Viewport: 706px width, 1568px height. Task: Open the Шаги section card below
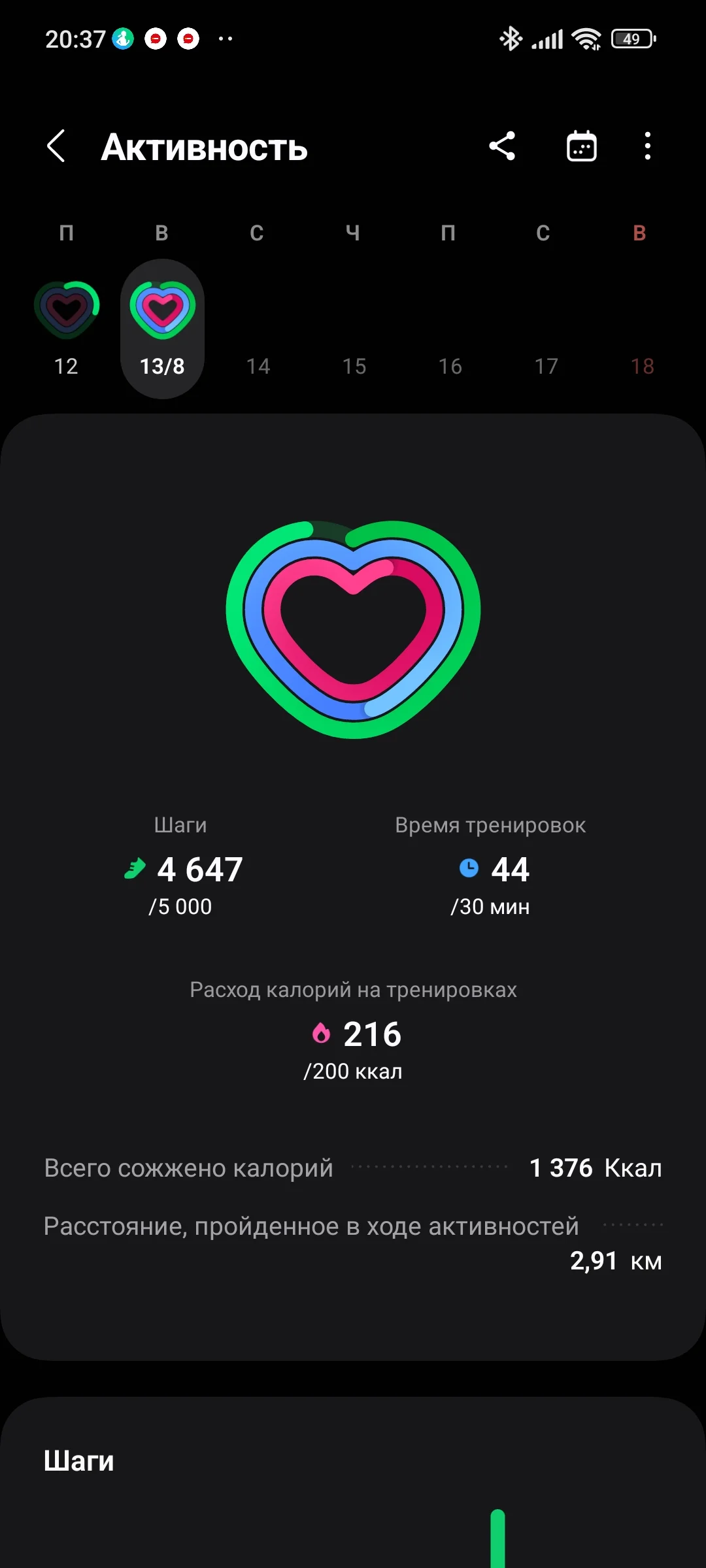(x=353, y=1460)
